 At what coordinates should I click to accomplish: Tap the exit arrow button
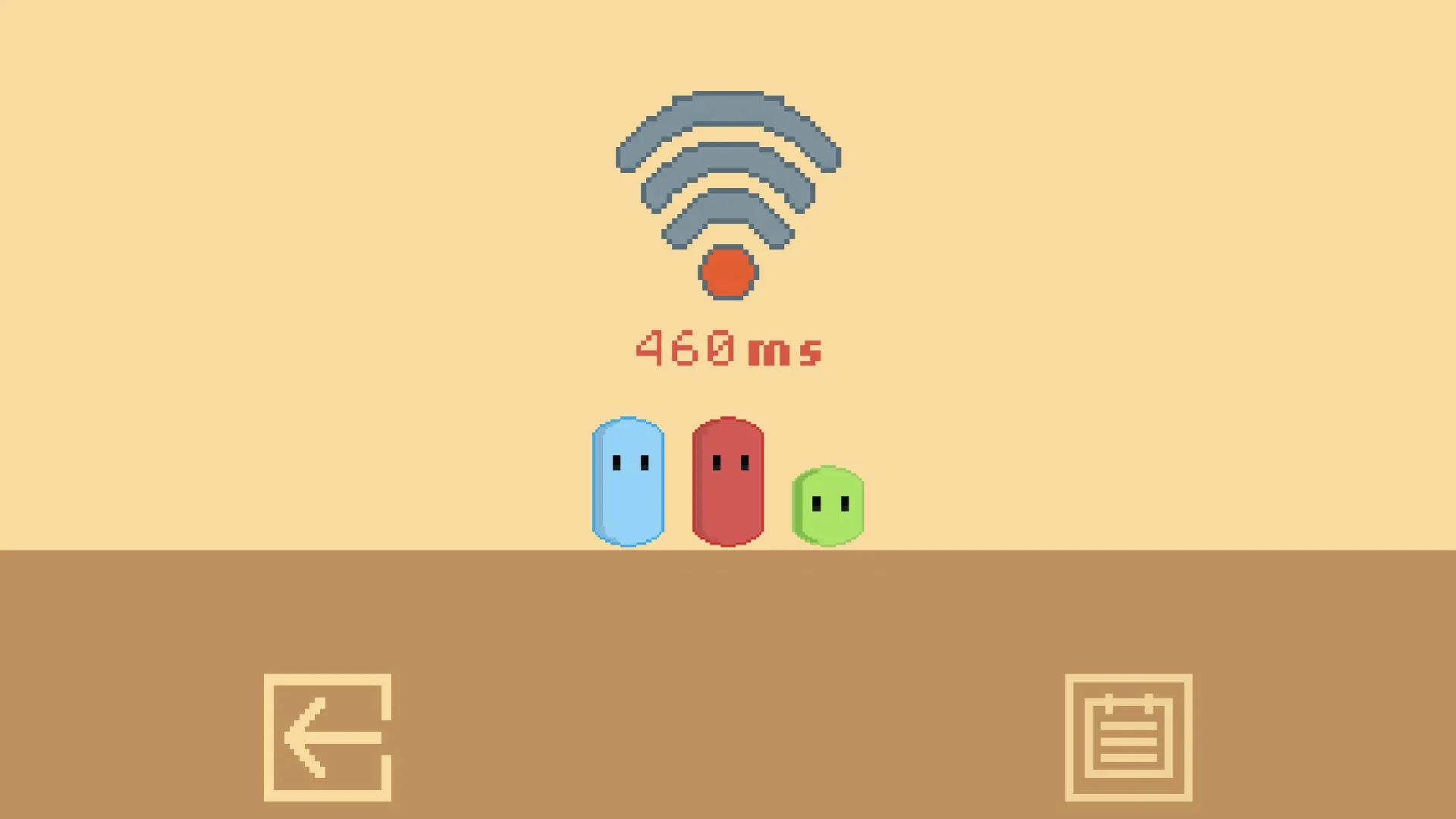(x=328, y=737)
